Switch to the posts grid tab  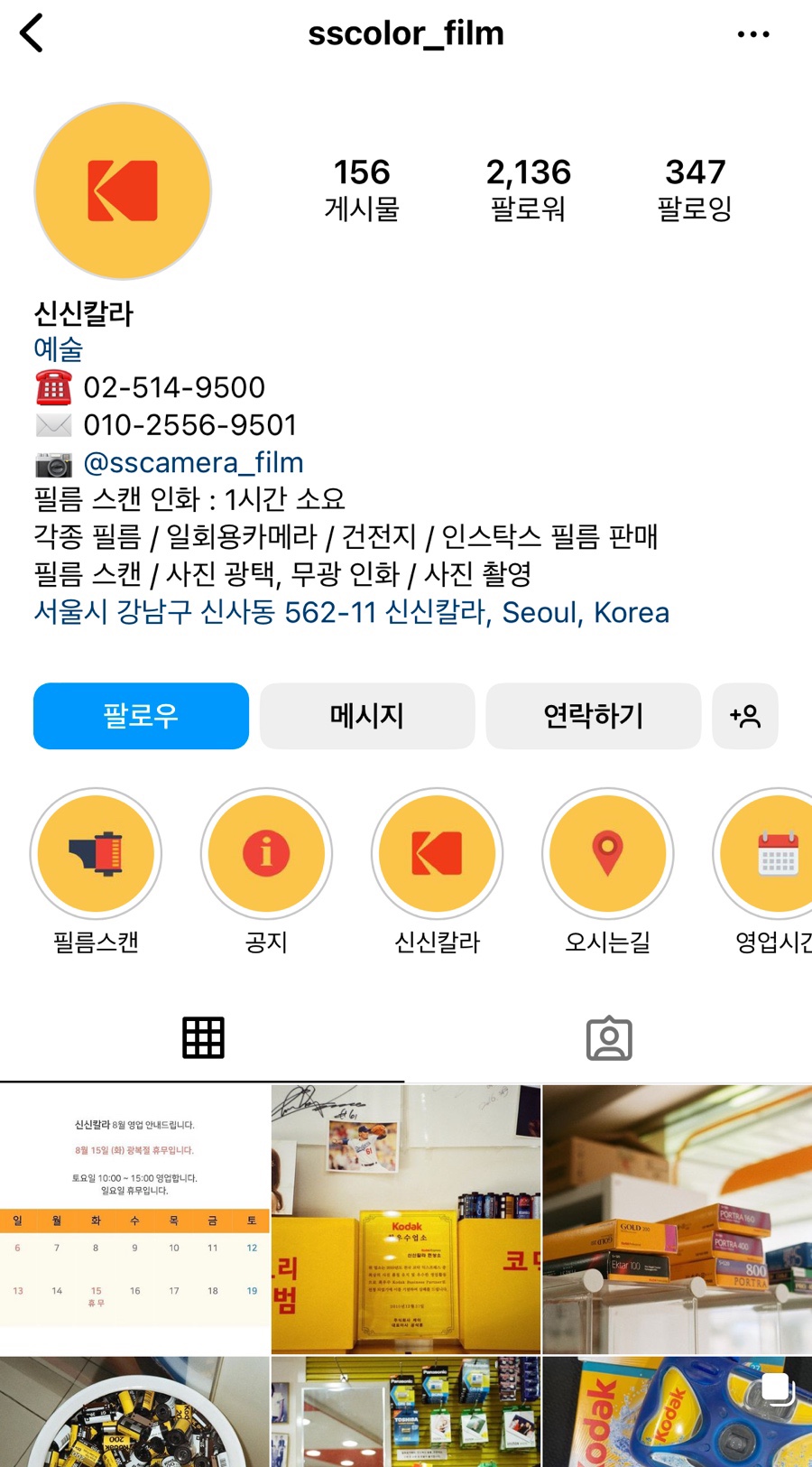click(x=203, y=1038)
